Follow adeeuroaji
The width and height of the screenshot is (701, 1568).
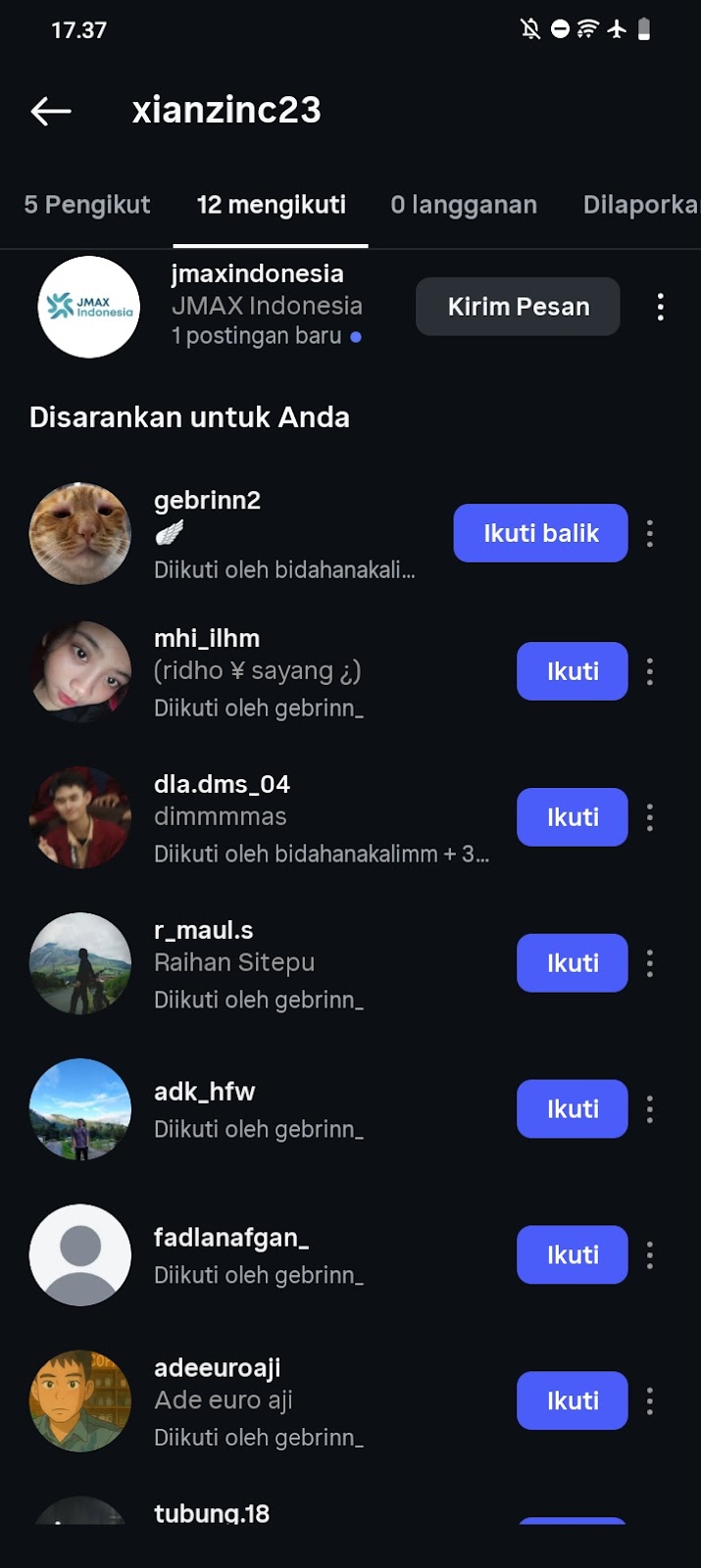point(572,1401)
